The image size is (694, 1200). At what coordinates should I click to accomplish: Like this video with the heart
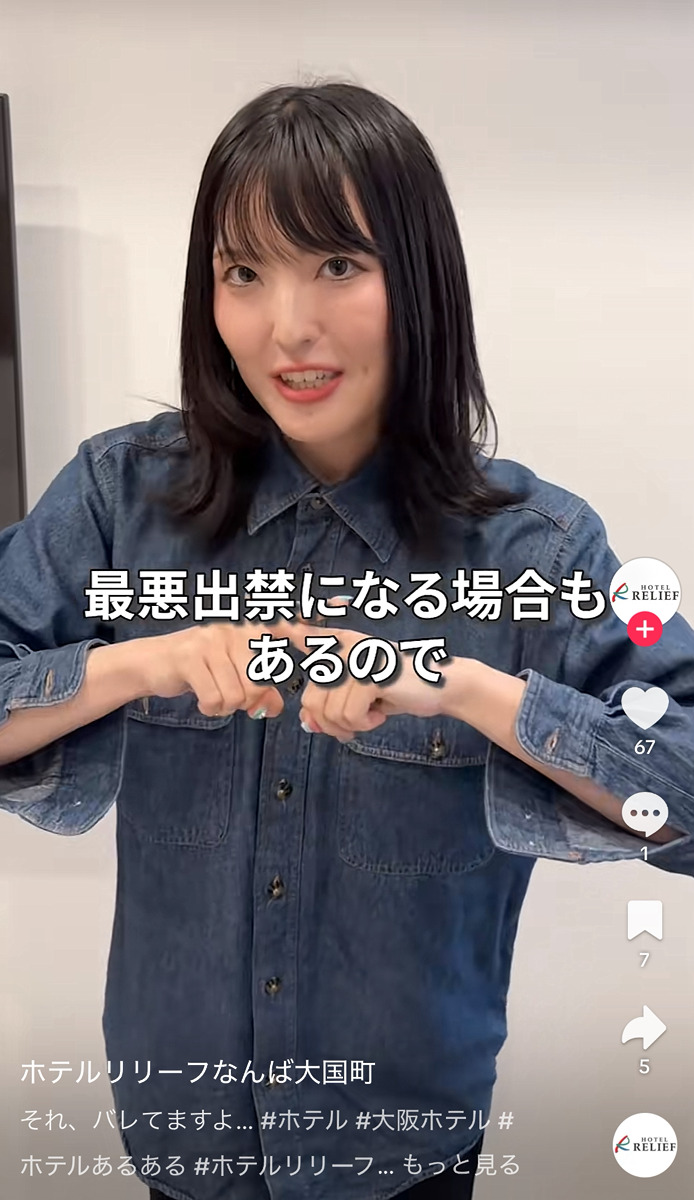click(645, 708)
